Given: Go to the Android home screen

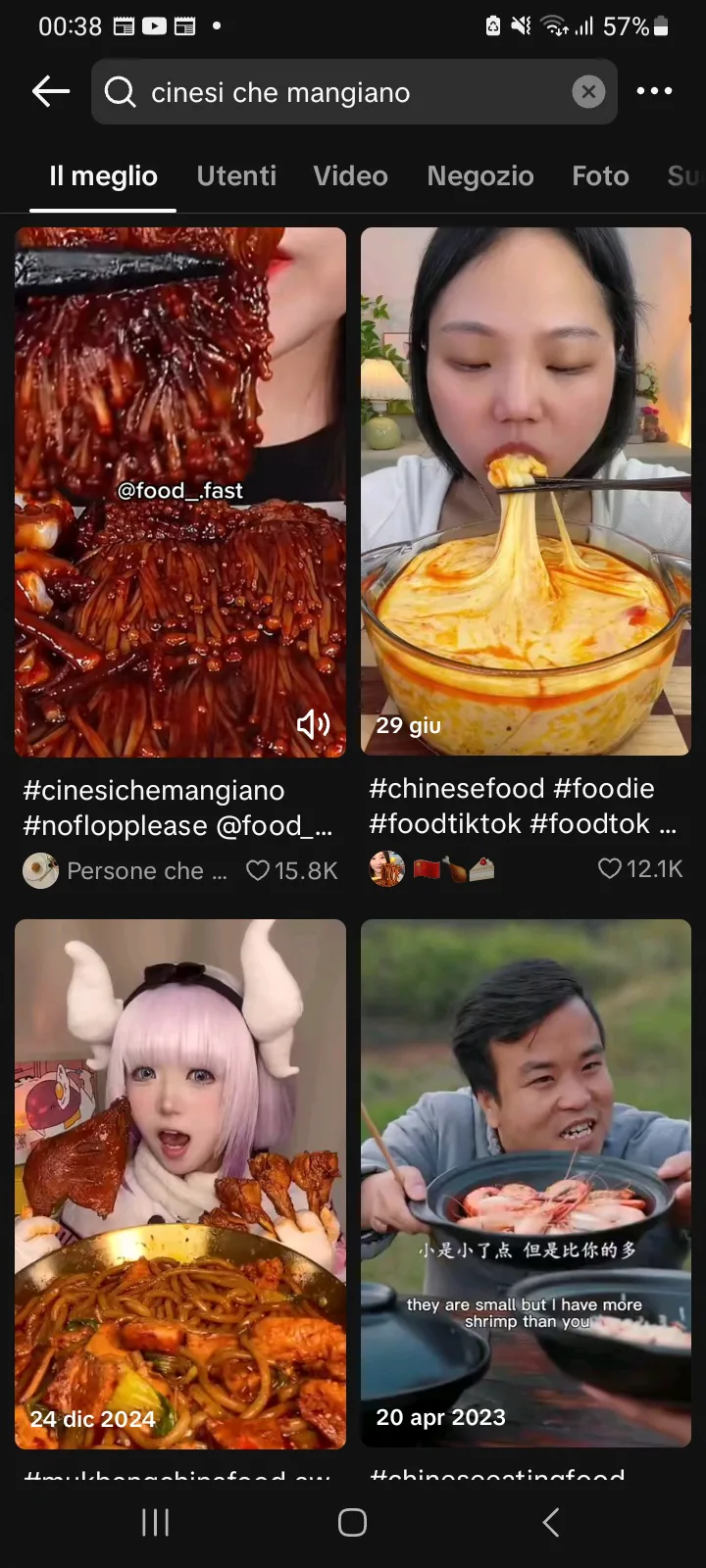Looking at the screenshot, I should [x=352, y=1522].
